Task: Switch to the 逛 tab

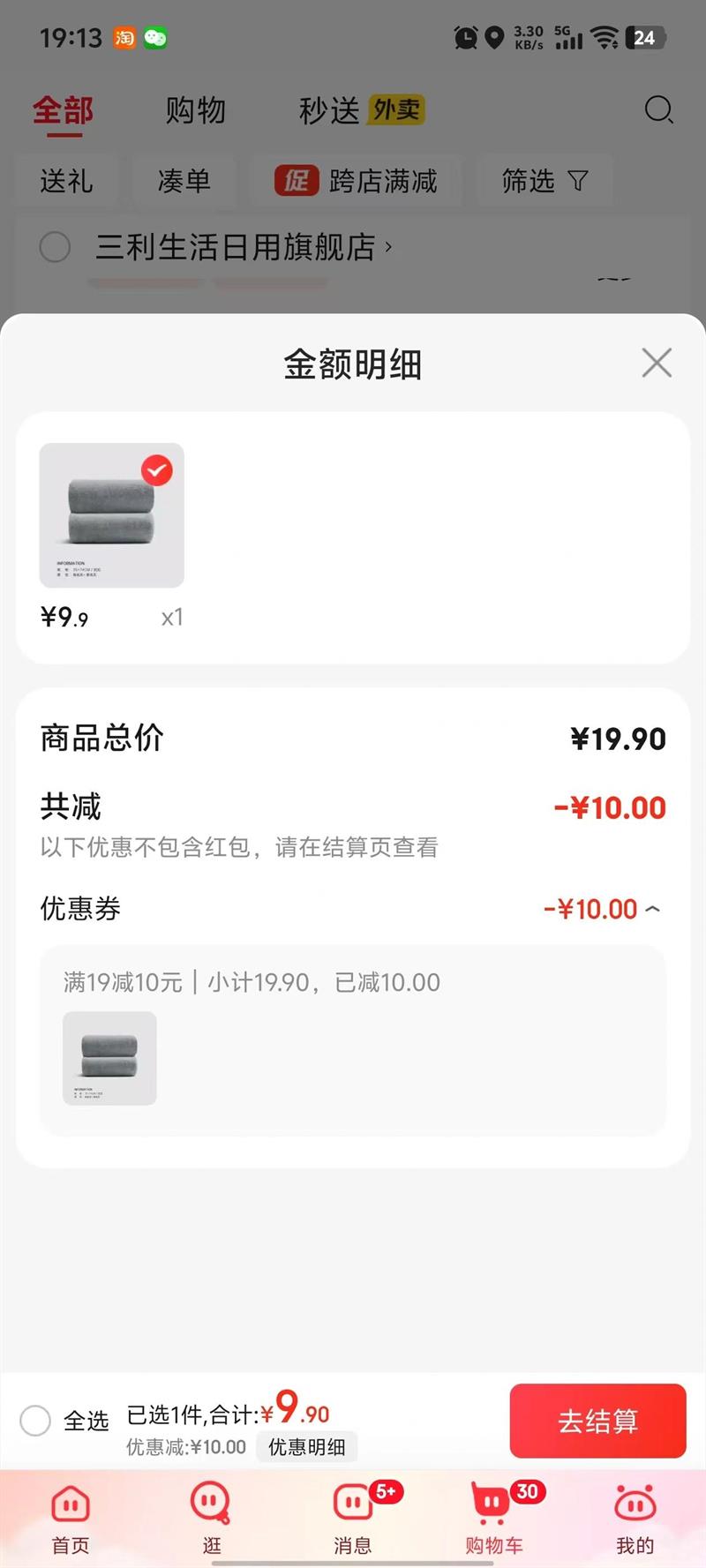Action: pos(212,1519)
